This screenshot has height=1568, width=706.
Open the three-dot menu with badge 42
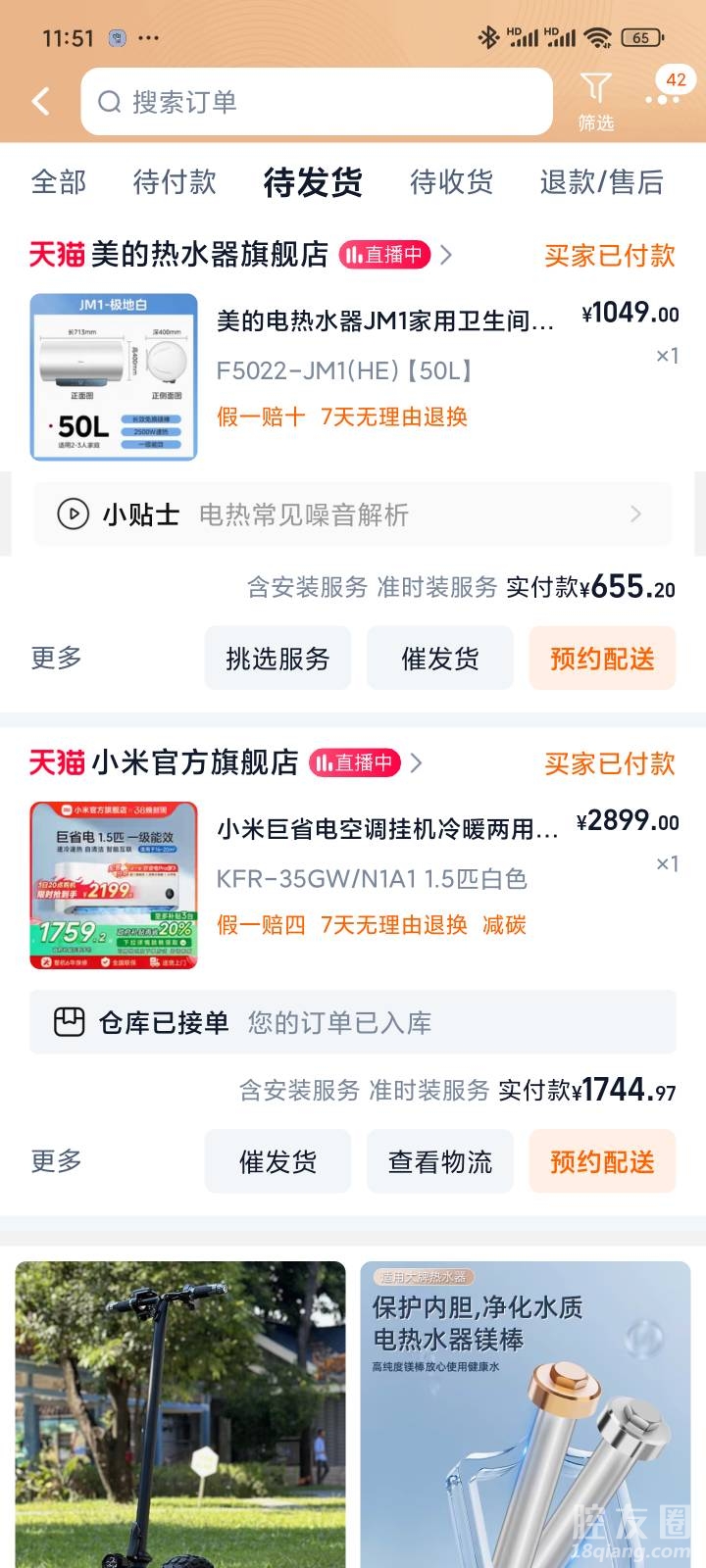tap(663, 98)
